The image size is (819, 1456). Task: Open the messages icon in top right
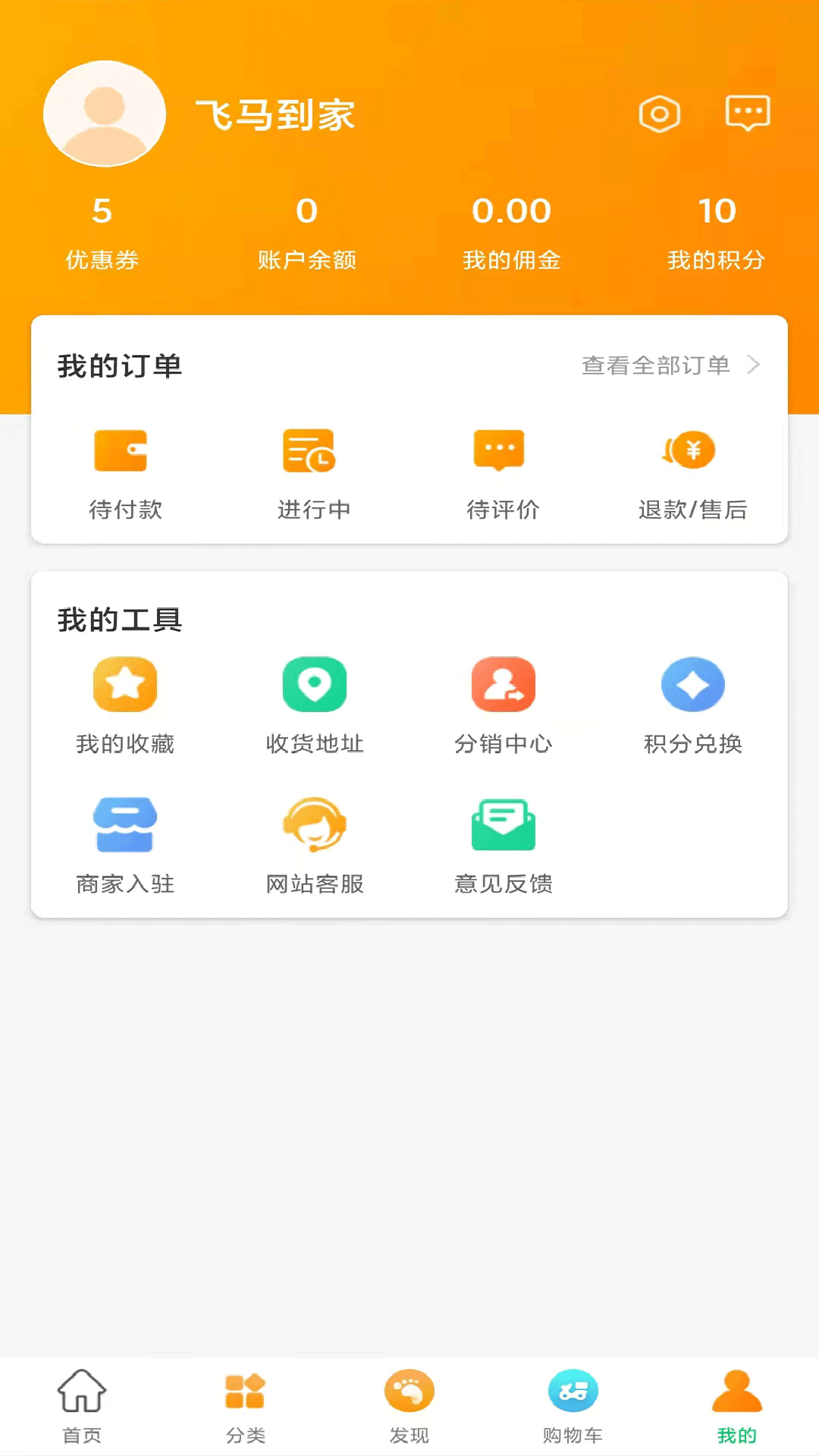pyautogui.click(x=748, y=114)
